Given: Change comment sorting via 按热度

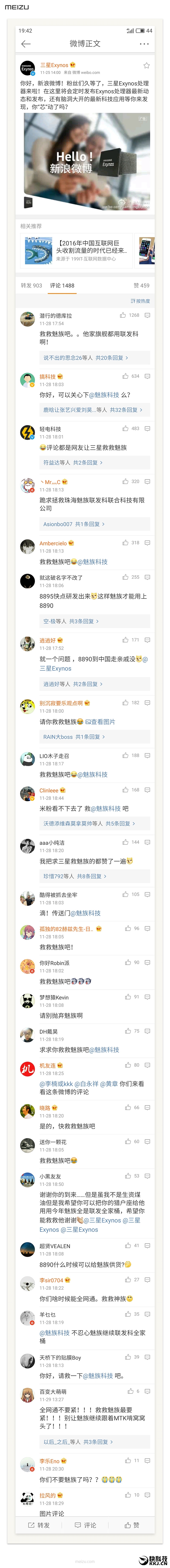Looking at the screenshot, I should (140, 301).
